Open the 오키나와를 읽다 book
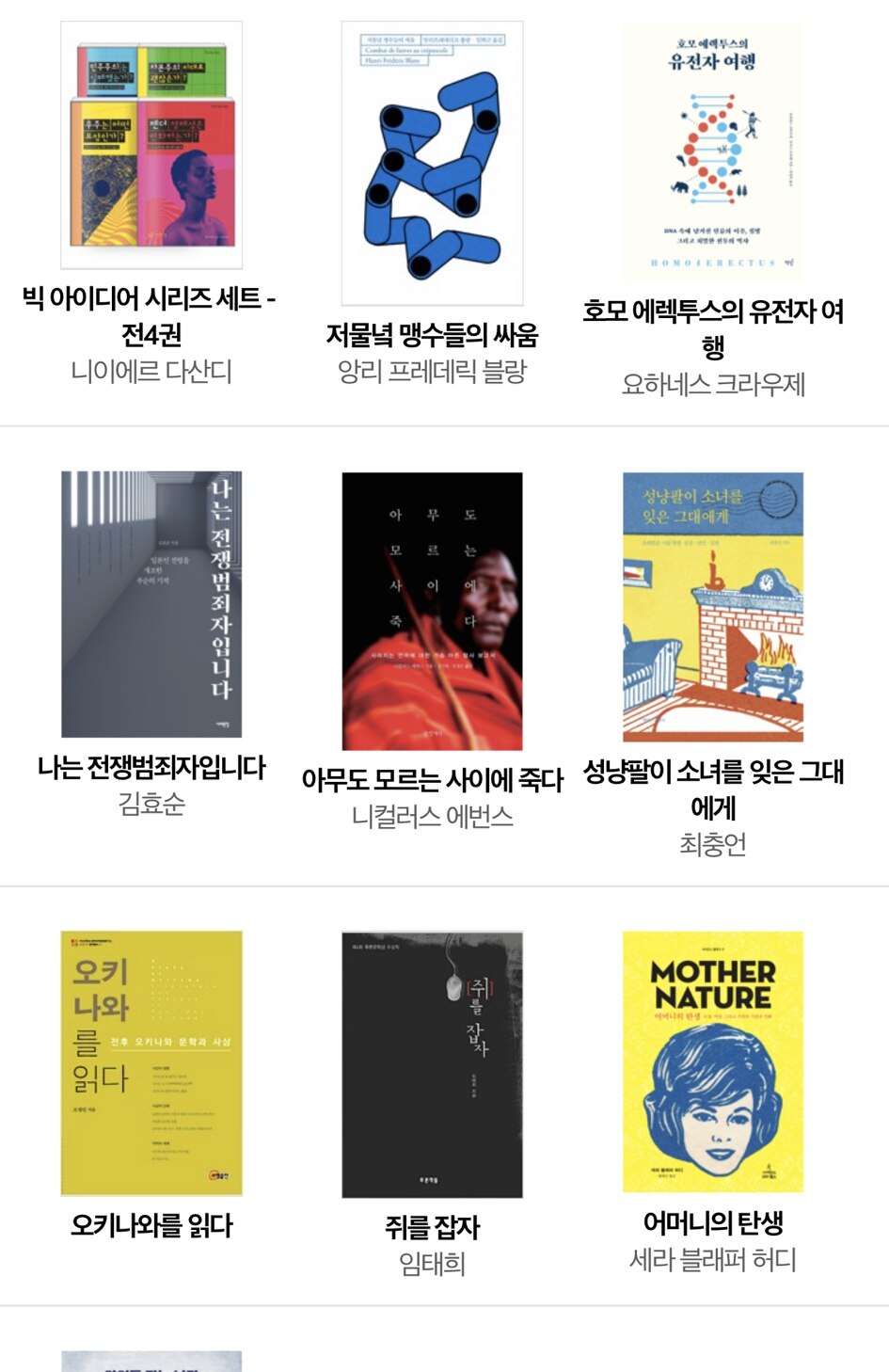 [151, 1063]
